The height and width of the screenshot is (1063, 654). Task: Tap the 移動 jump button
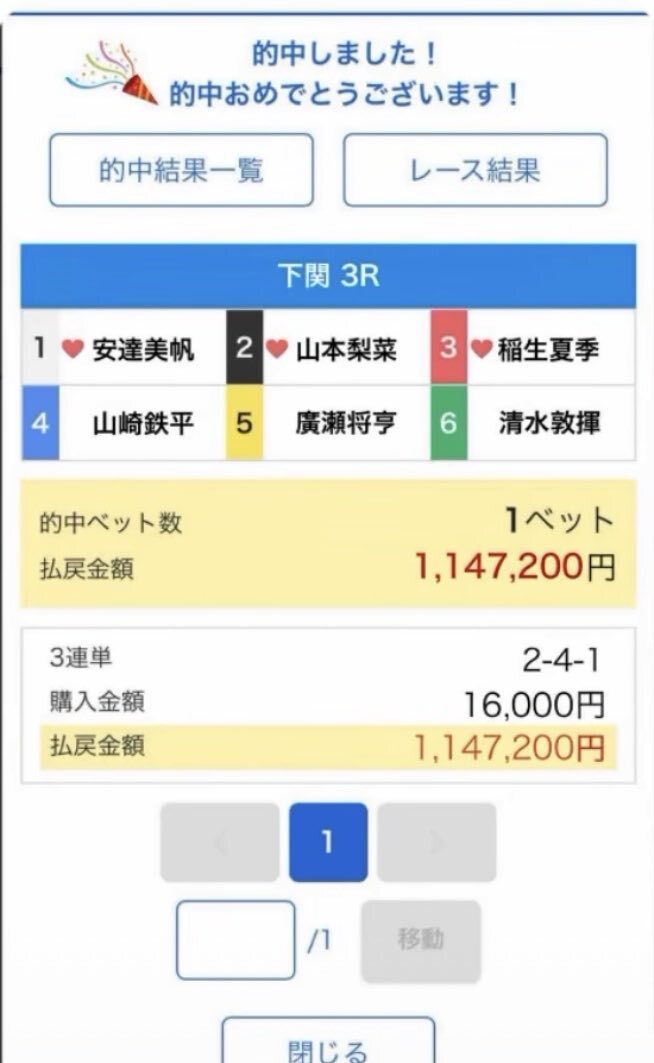(x=421, y=940)
